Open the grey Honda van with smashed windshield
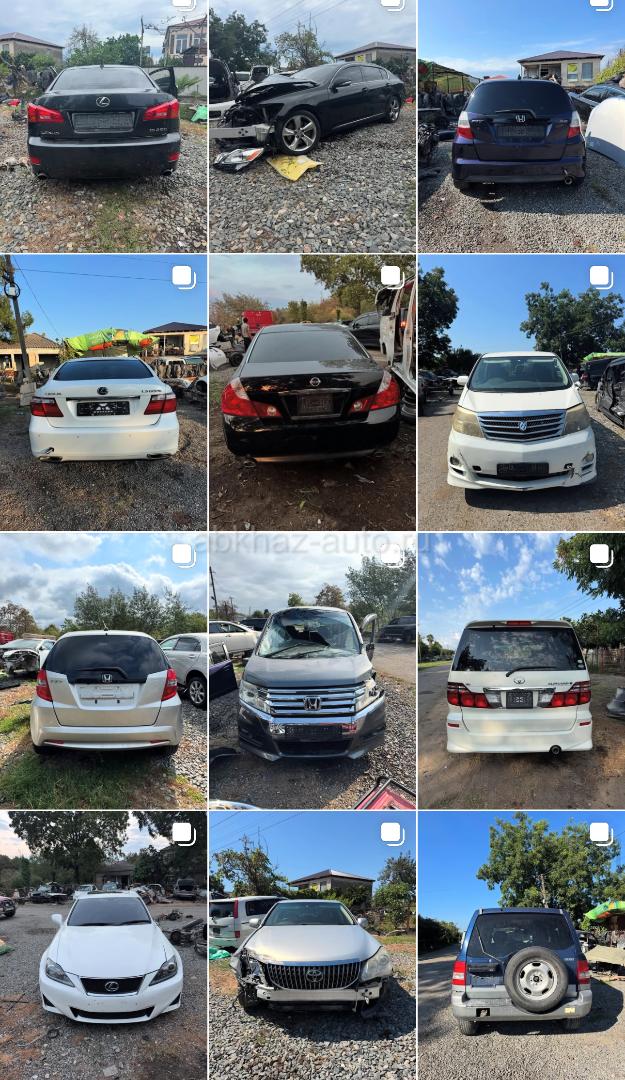The image size is (625, 1080). tap(312, 670)
